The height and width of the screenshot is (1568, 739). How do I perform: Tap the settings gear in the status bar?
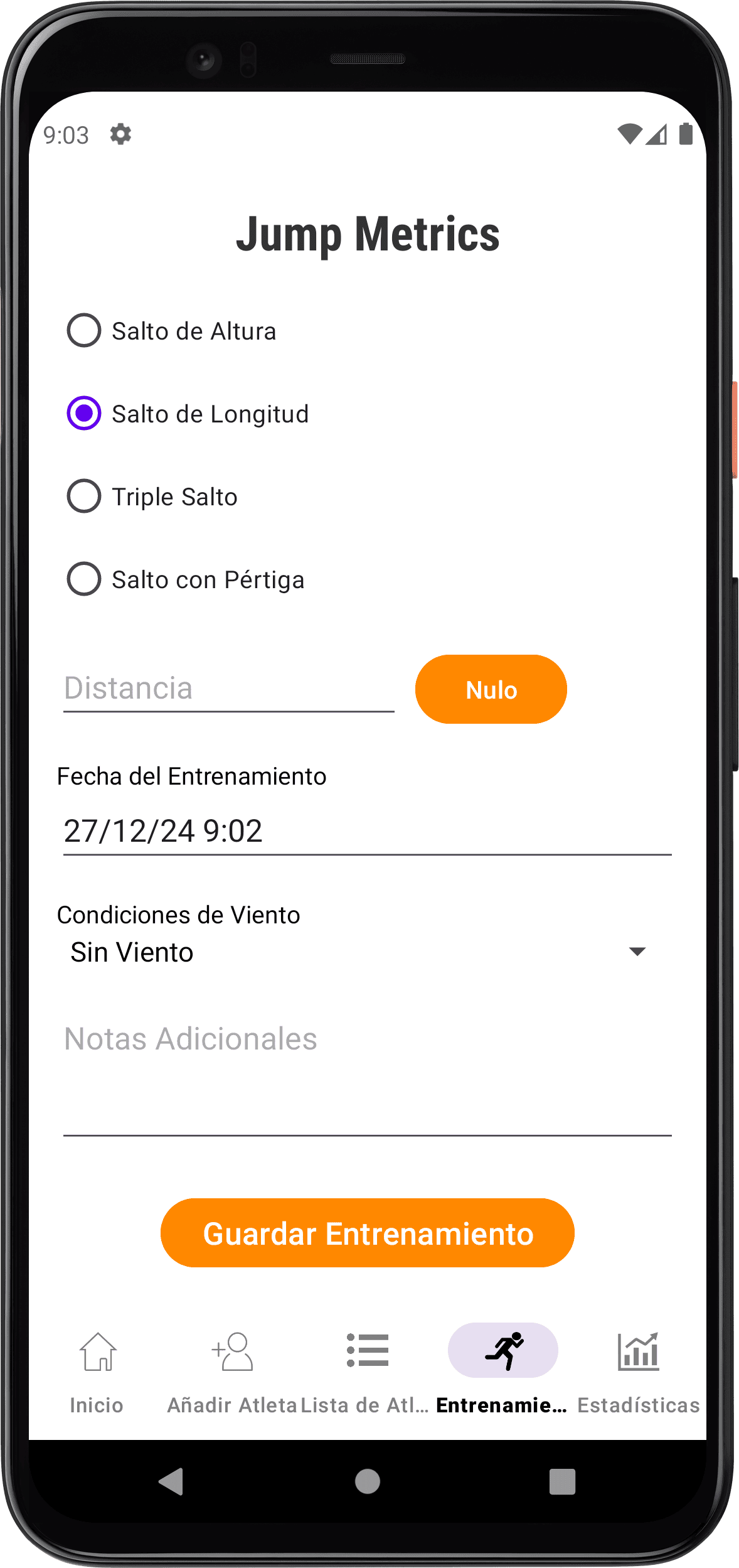click(120, 134)
